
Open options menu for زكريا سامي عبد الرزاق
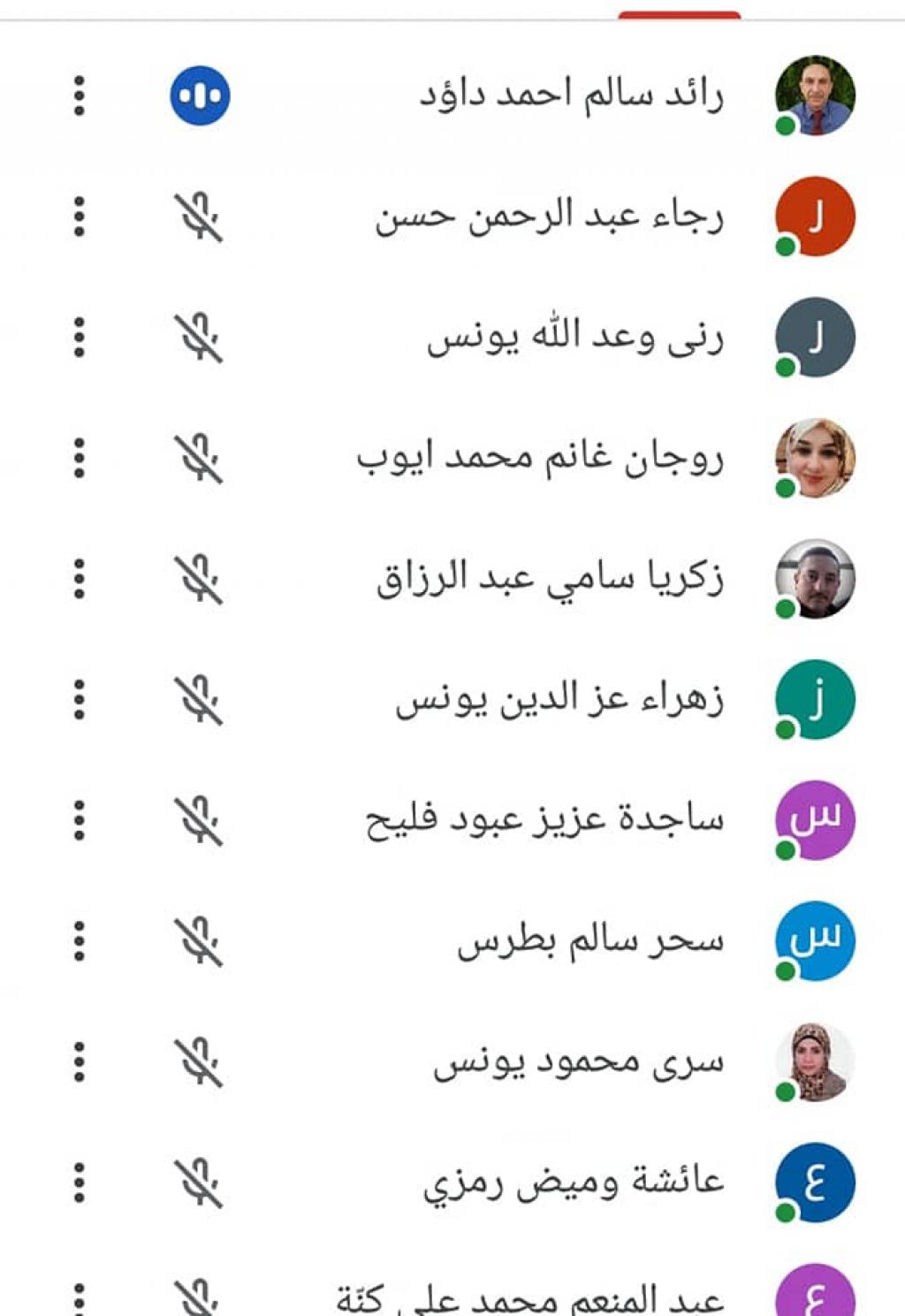pyautogui.click(x=80, y=579)
